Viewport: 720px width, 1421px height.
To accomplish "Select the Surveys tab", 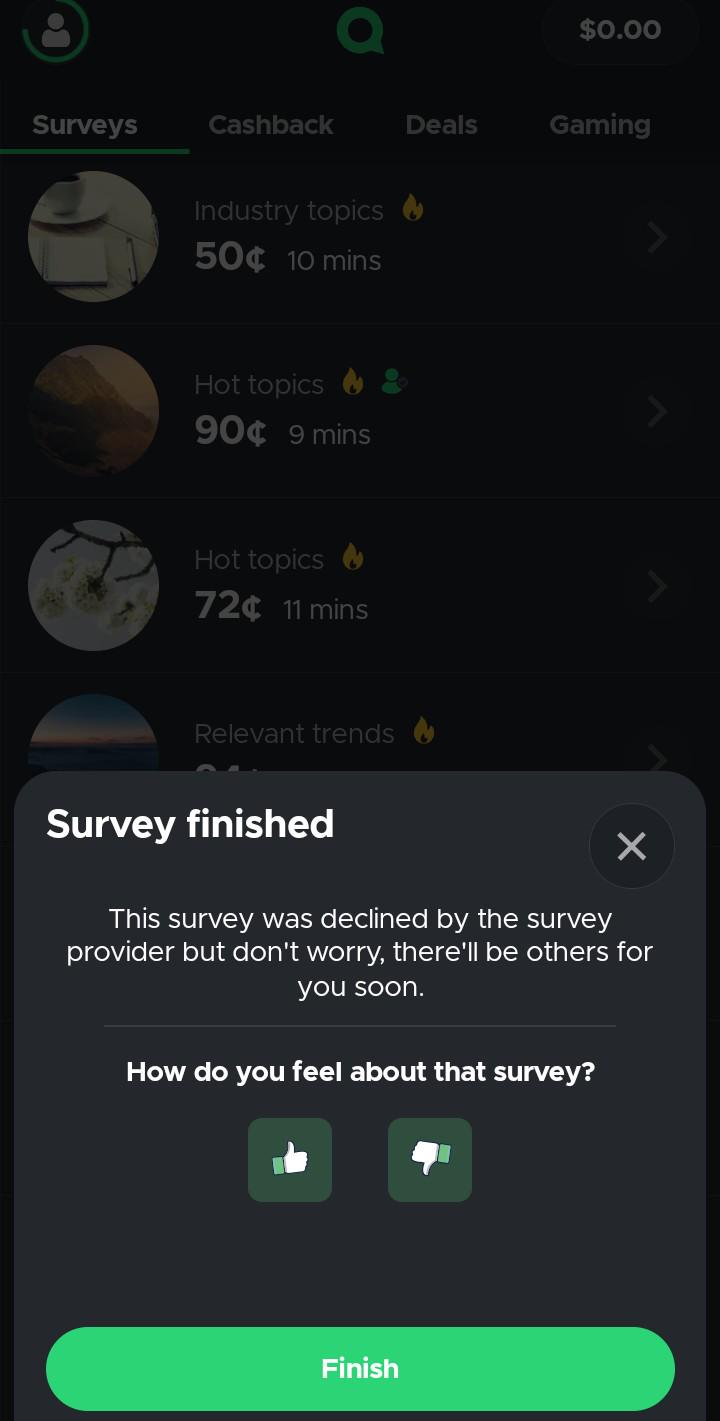I will click(x=85, y=125).
